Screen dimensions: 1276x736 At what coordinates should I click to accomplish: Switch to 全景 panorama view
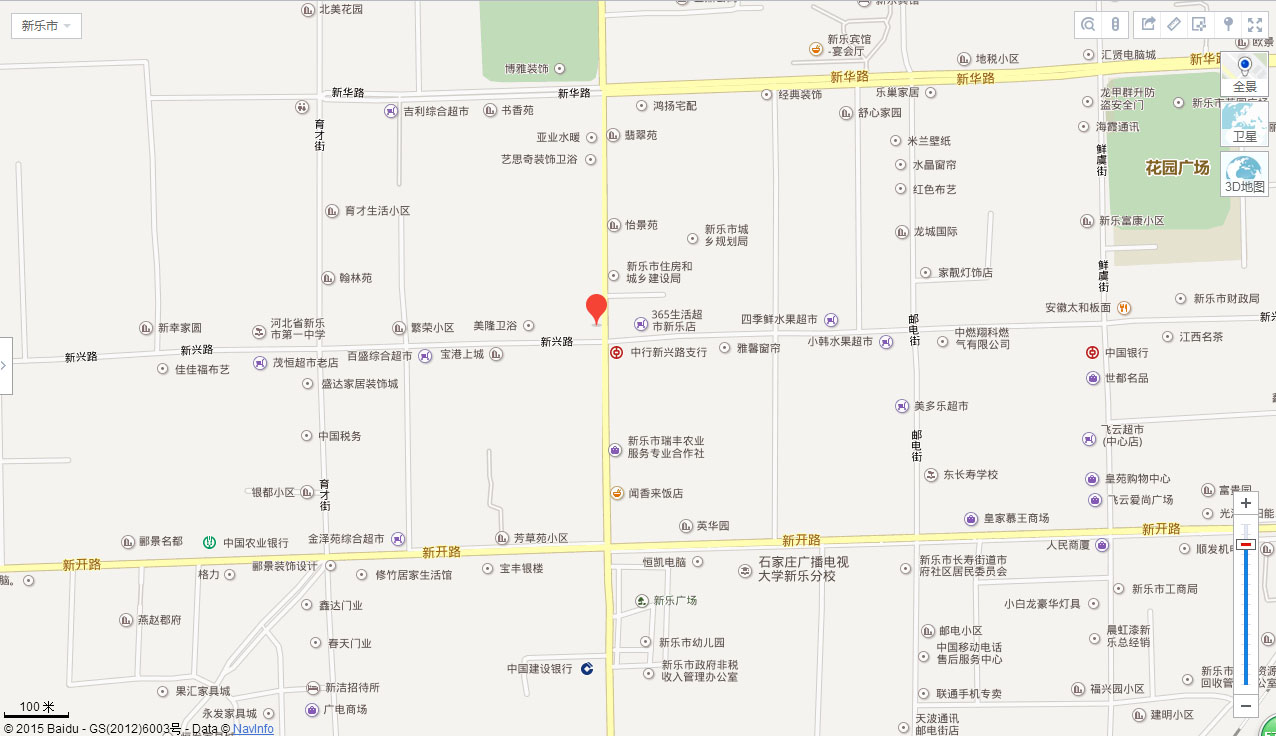point(1245,74)
